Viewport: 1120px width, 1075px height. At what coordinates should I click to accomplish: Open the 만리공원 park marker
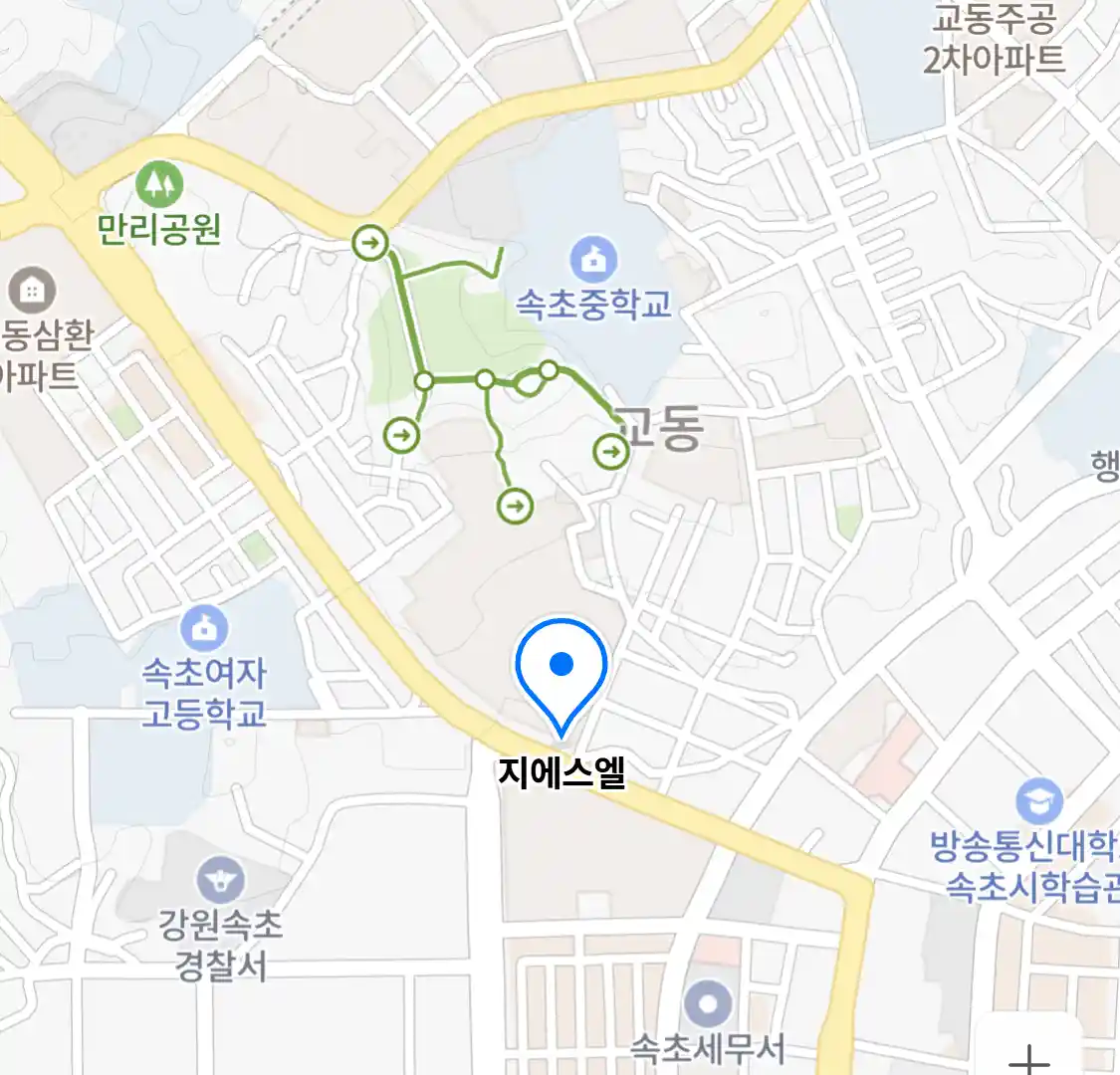(x=158, y=183)
